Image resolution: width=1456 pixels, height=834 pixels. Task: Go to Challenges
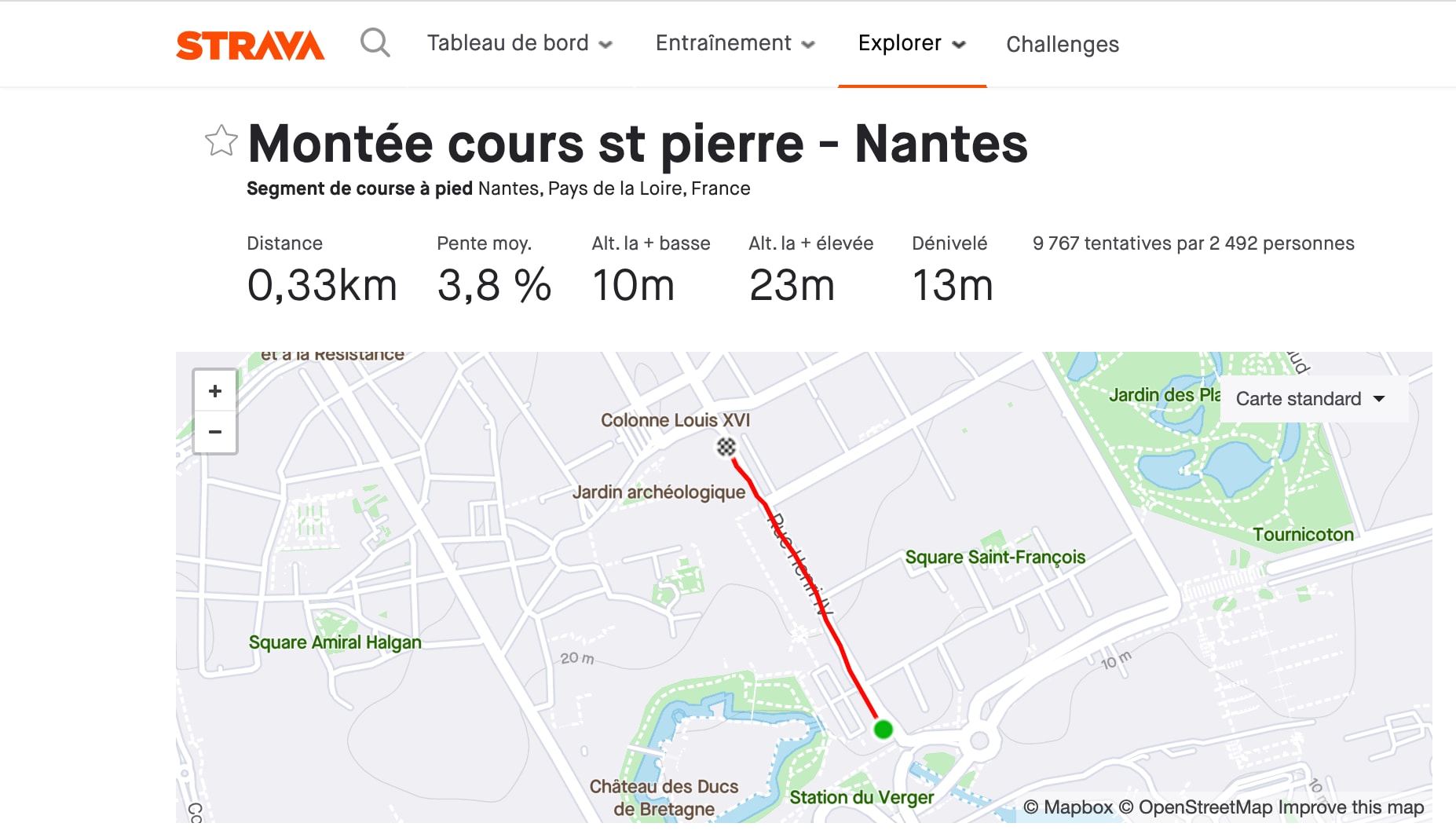pos(1062,44)
